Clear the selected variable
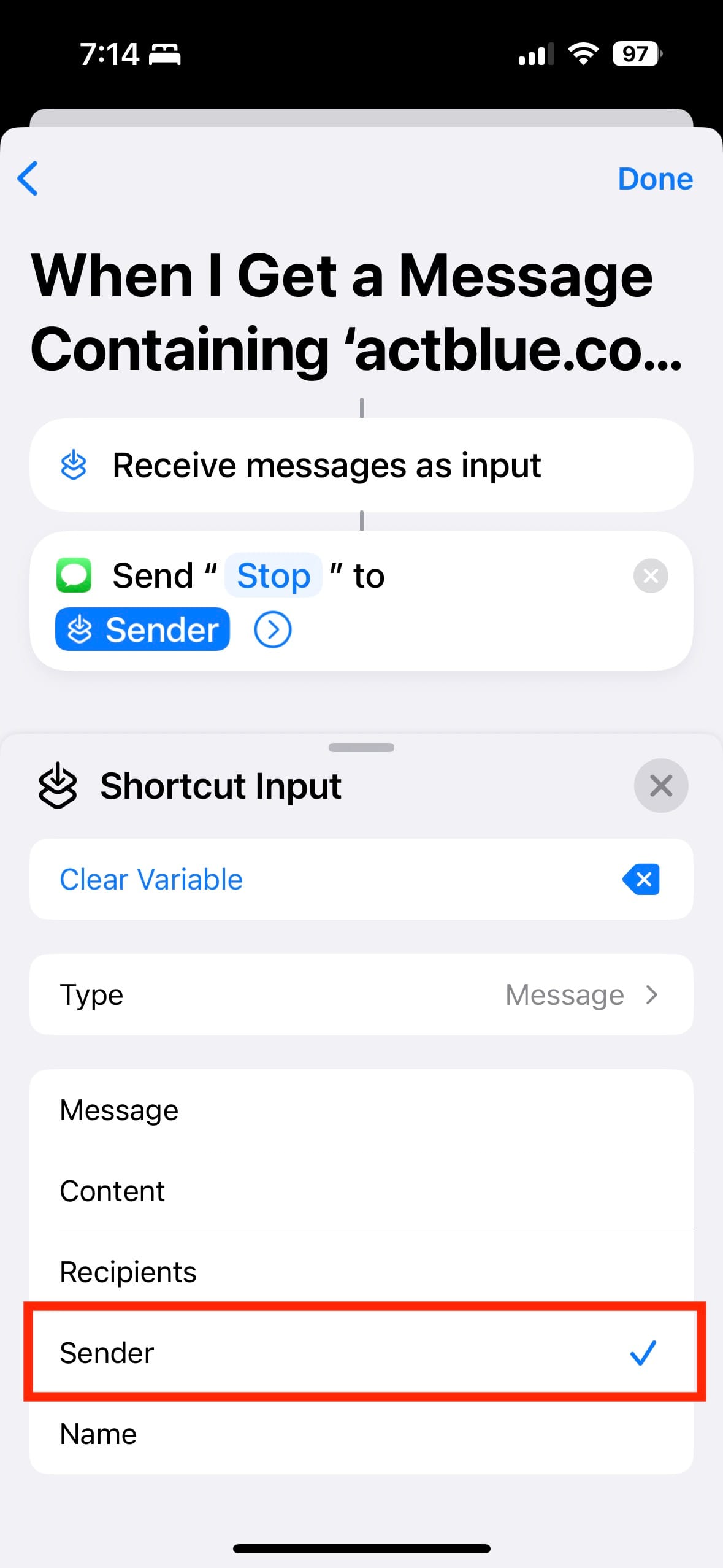The image size is (723, 1568). [361, 879]
